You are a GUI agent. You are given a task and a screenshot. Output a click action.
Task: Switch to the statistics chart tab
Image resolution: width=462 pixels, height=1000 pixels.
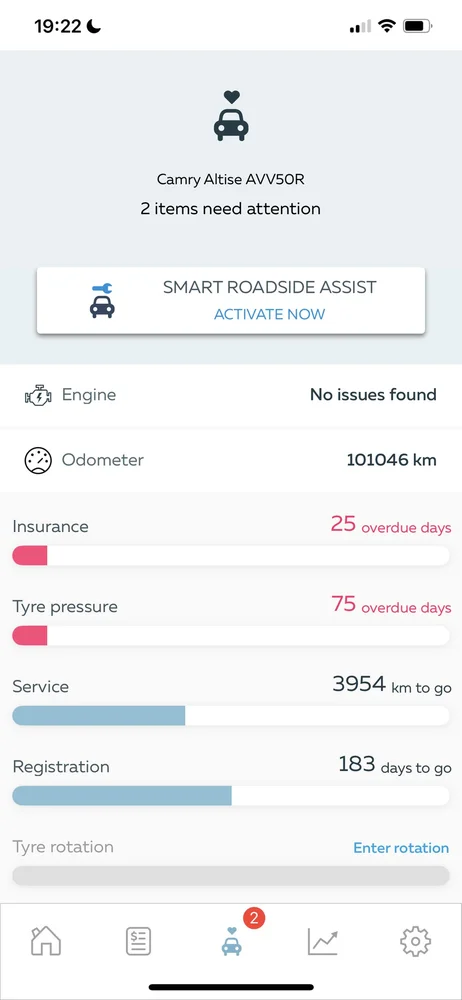click(323, 941)
